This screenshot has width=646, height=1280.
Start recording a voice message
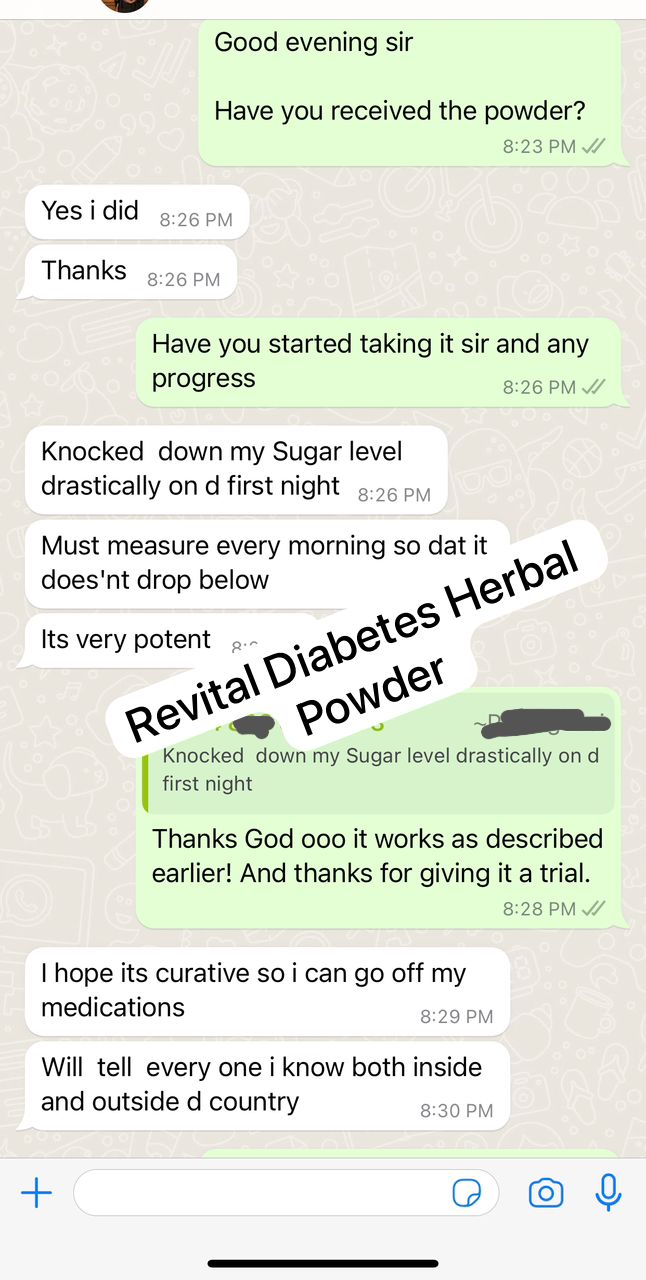point(608,1192)
